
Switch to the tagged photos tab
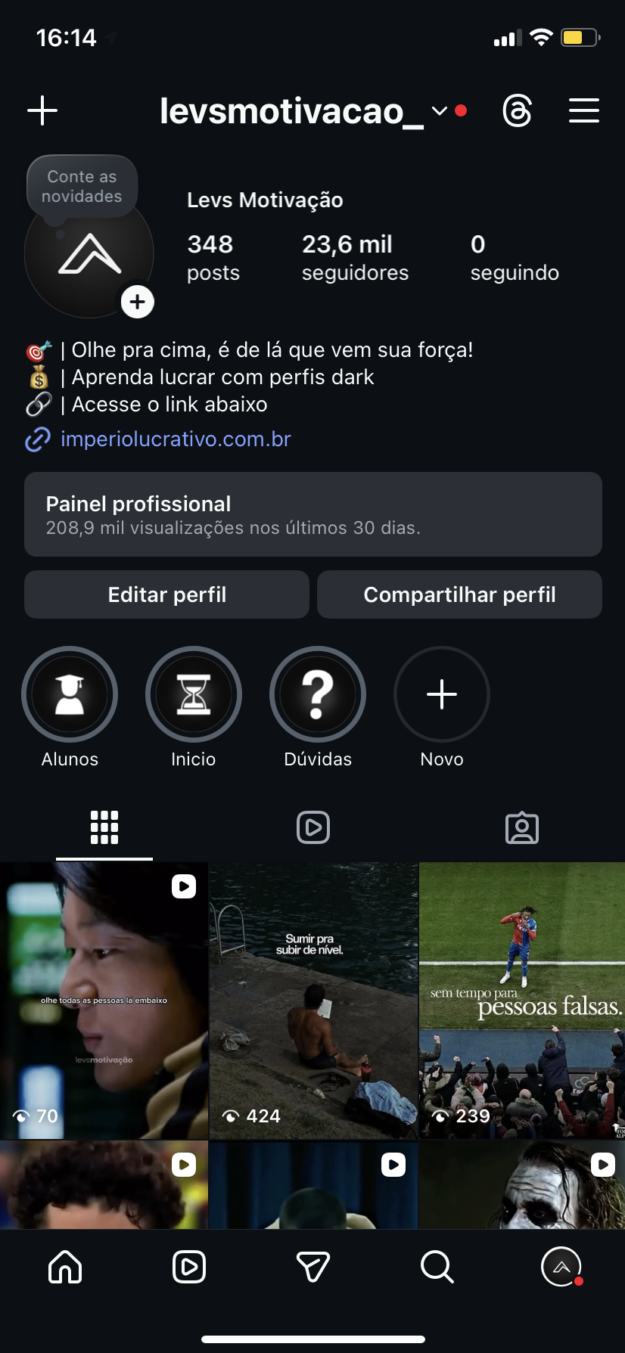(521, 827)
